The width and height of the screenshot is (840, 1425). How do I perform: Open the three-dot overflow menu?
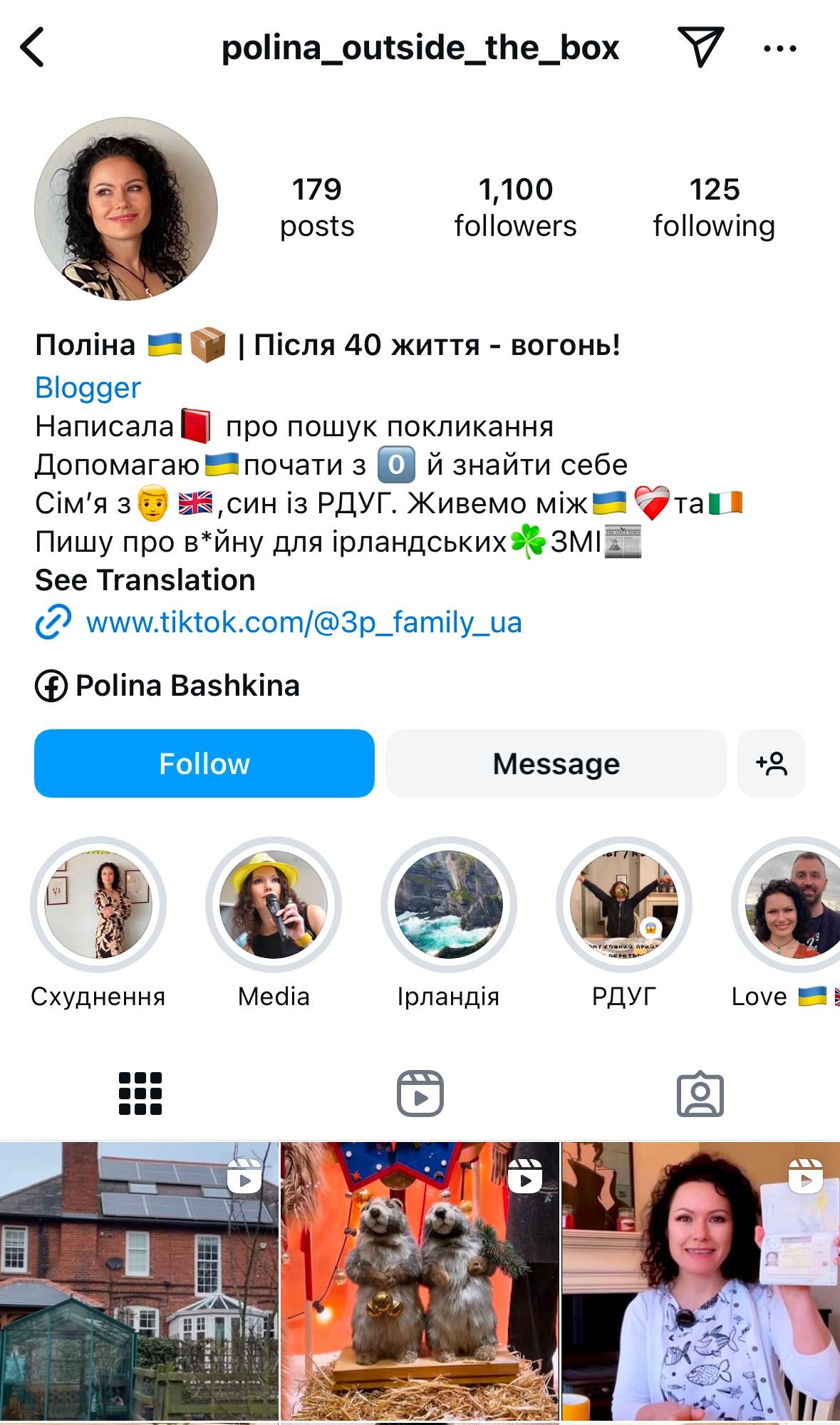[779, 48]
